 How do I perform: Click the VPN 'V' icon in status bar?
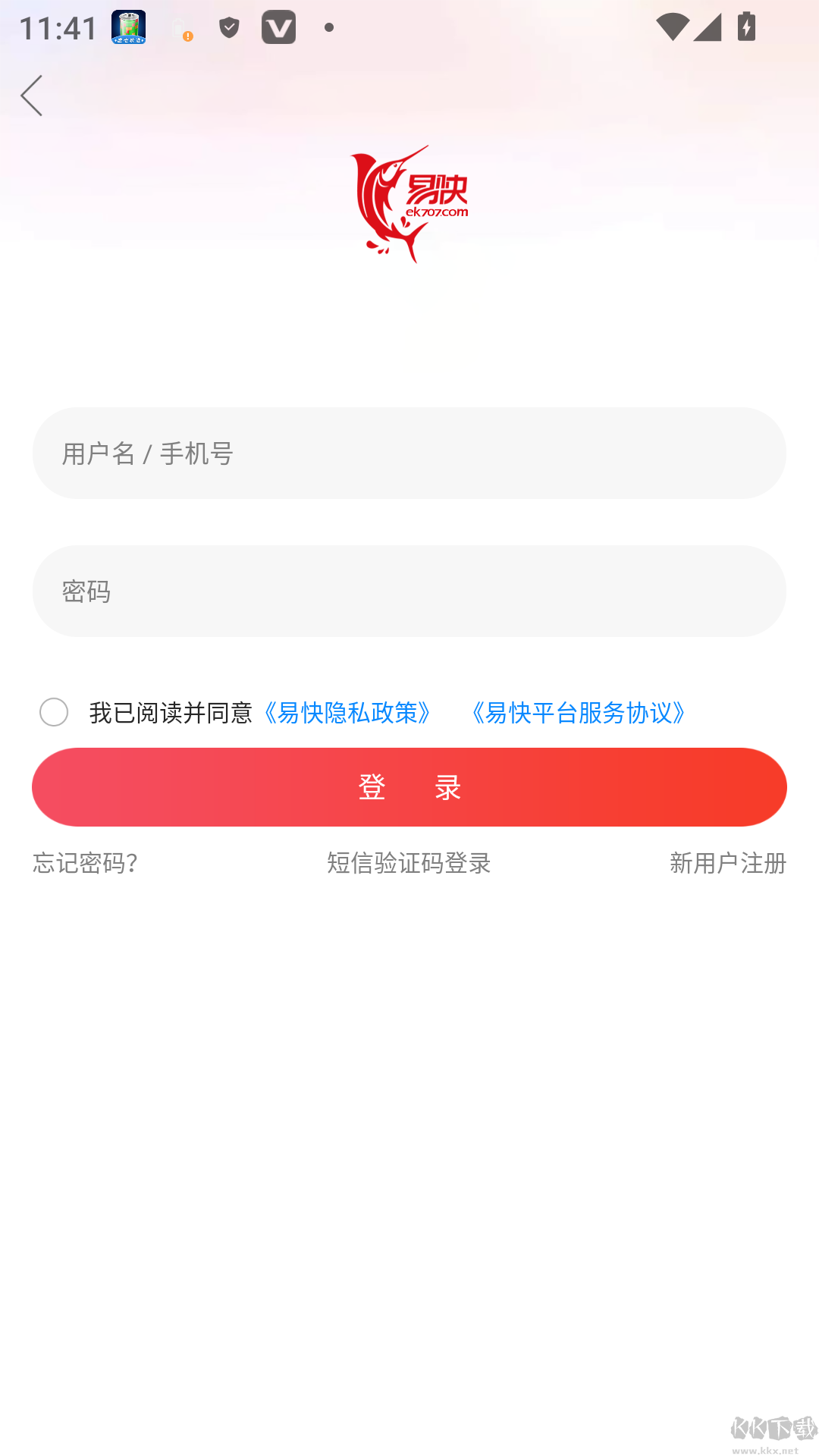278,27
